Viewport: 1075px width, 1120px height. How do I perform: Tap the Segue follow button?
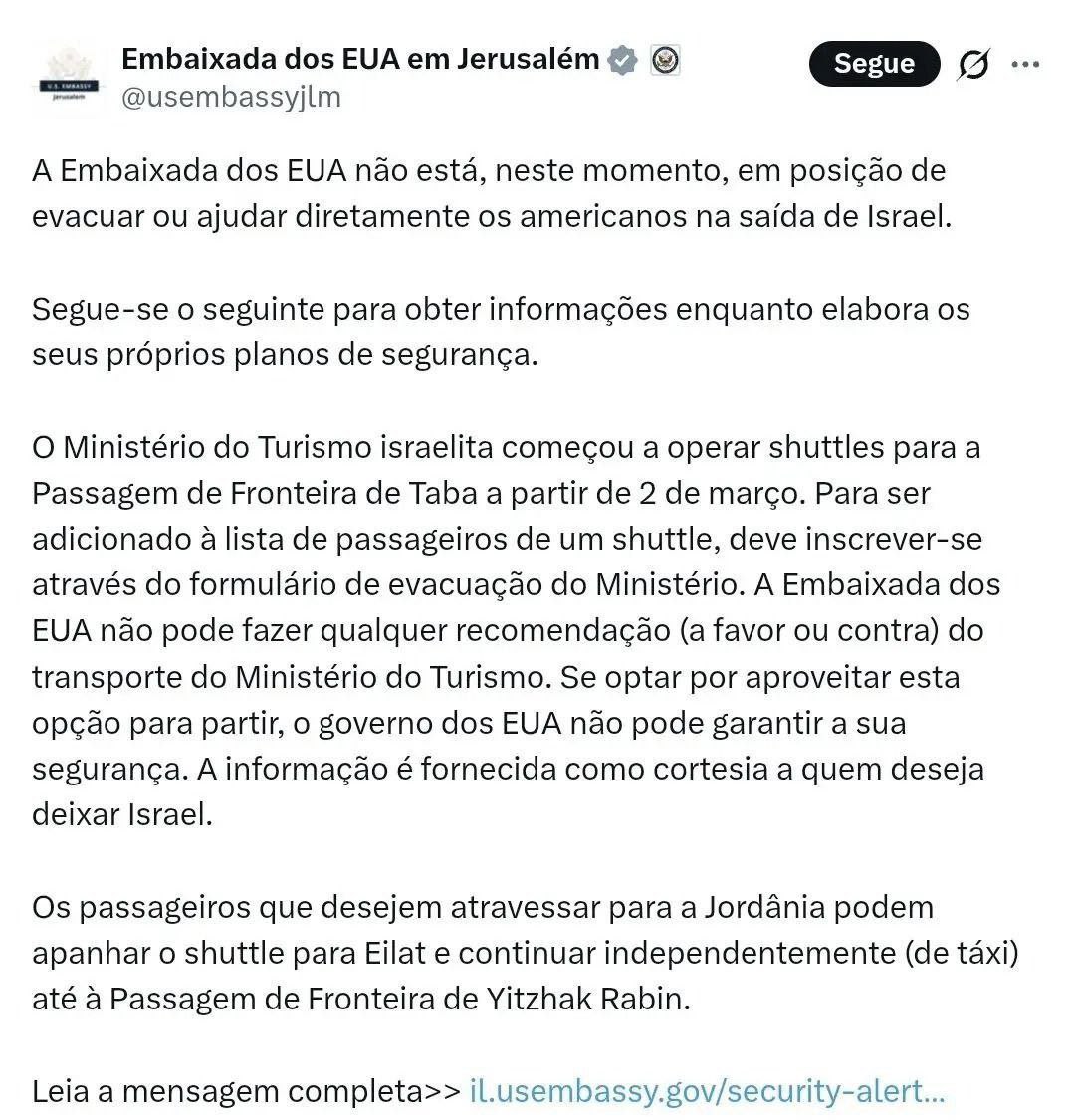click(874, 64)
